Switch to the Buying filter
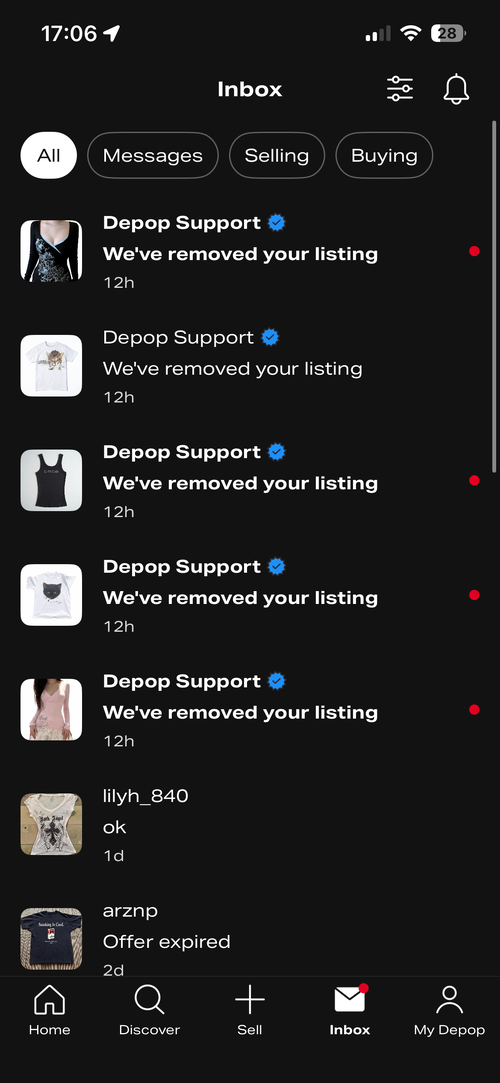The height and width of the screenshot is (1083, 500). click(x=384, y=155)
